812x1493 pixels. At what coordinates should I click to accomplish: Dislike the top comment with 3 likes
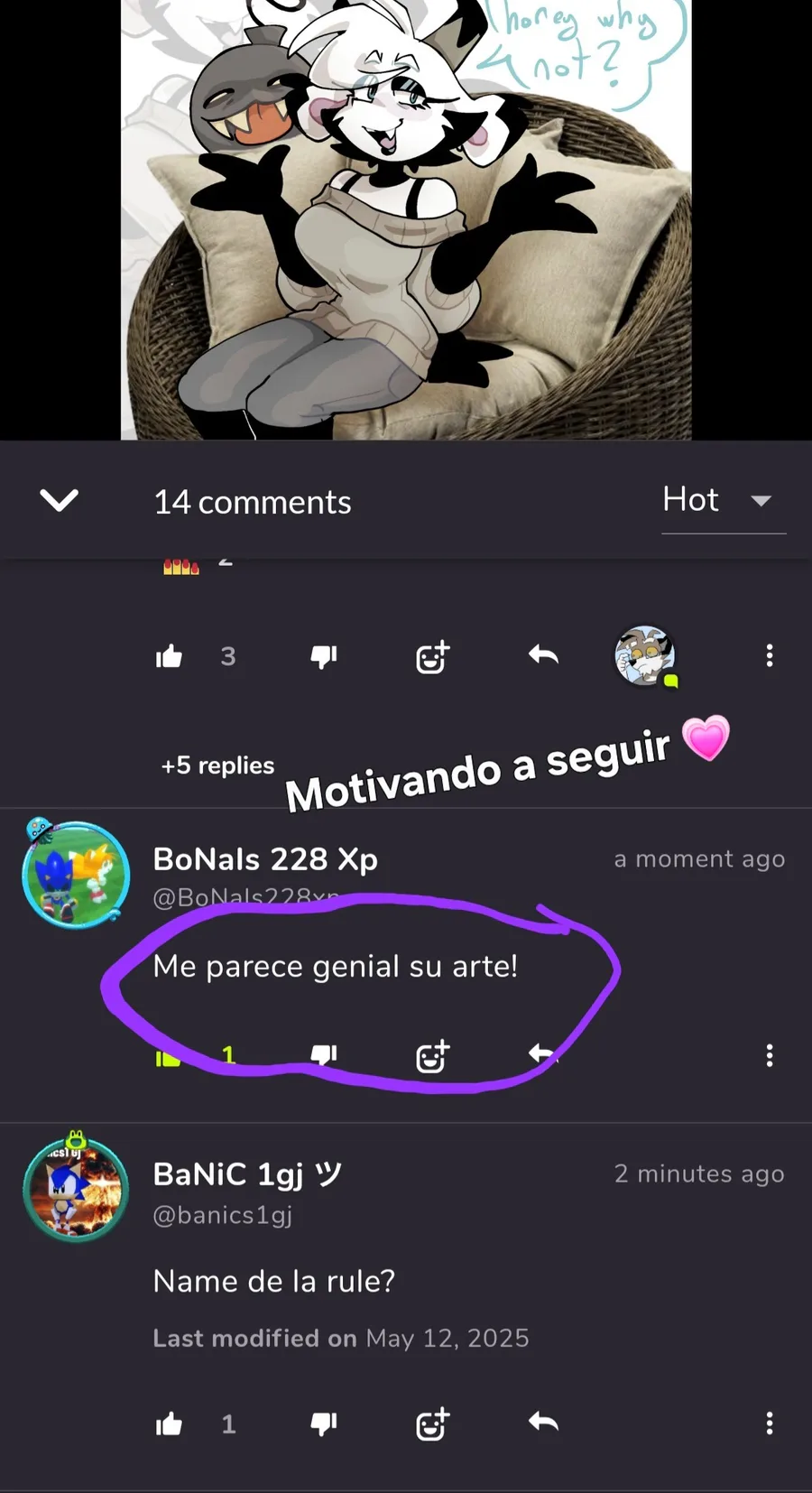point(324,656)
